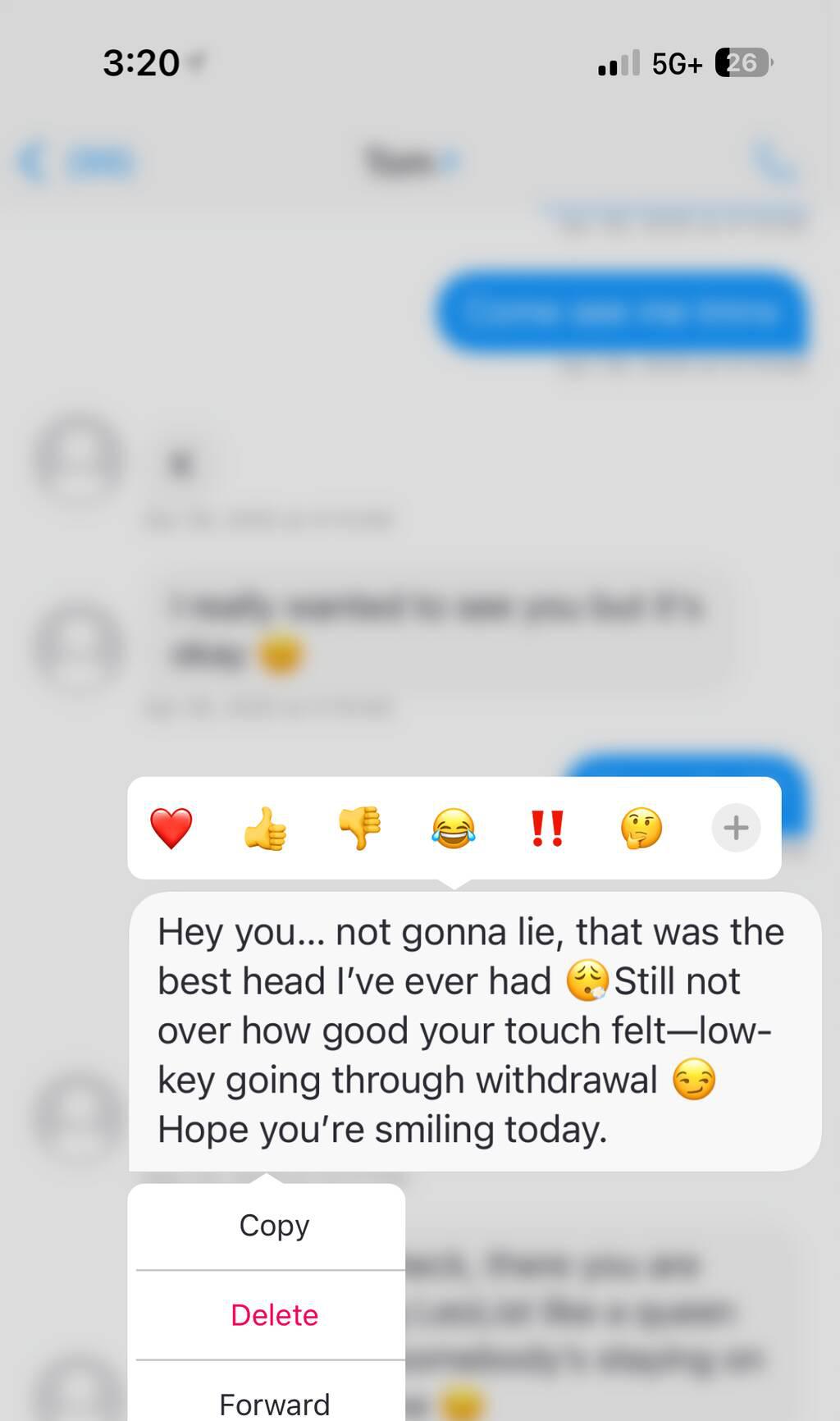The width and height of the screenshot is (840, 1421).
Task: React with the thumbs up
Action: click(265, 828)
